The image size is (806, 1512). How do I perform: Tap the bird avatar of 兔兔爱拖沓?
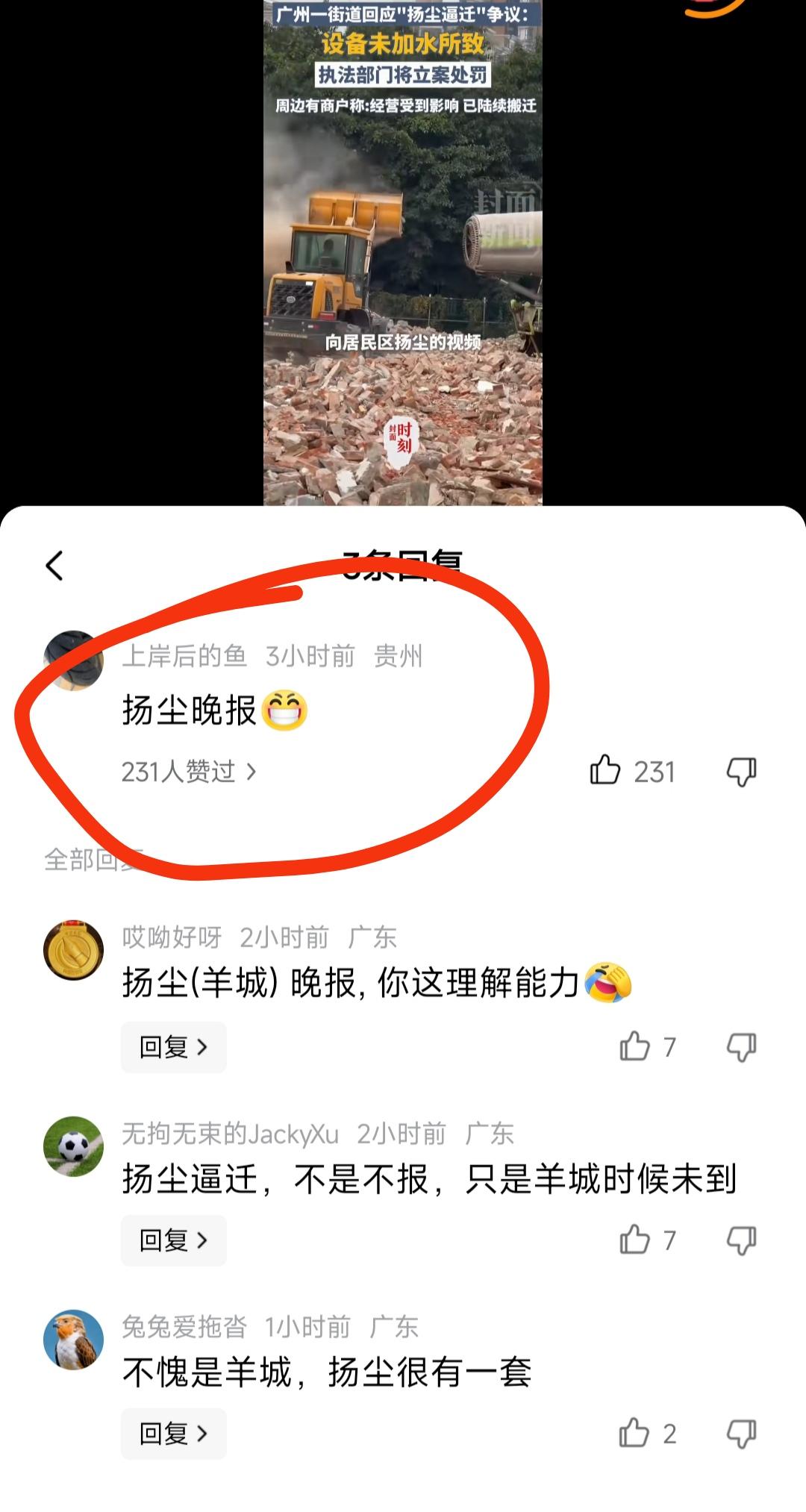[75, 1340]
